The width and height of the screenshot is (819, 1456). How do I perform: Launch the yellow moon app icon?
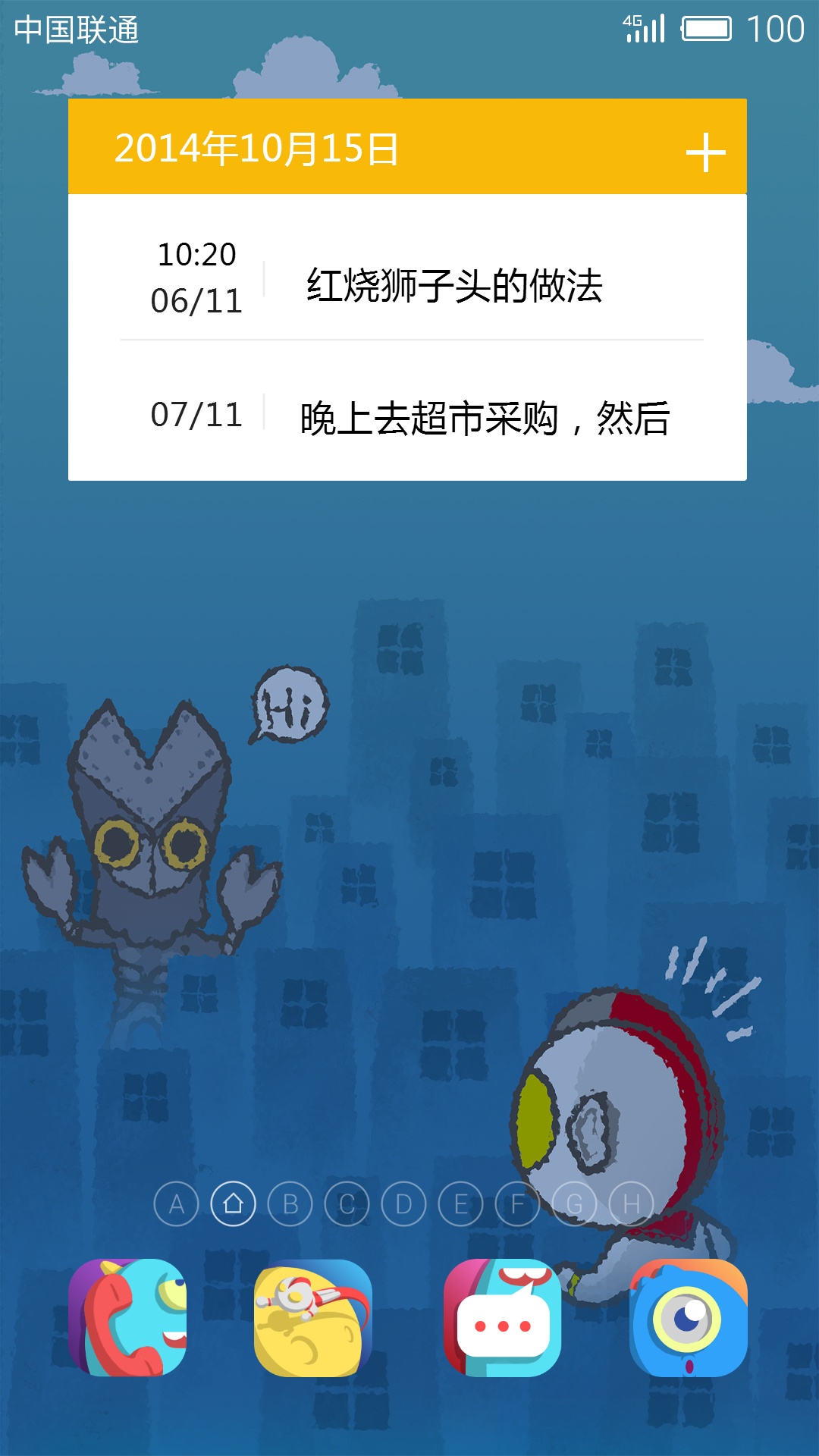tap(312, 1318)
